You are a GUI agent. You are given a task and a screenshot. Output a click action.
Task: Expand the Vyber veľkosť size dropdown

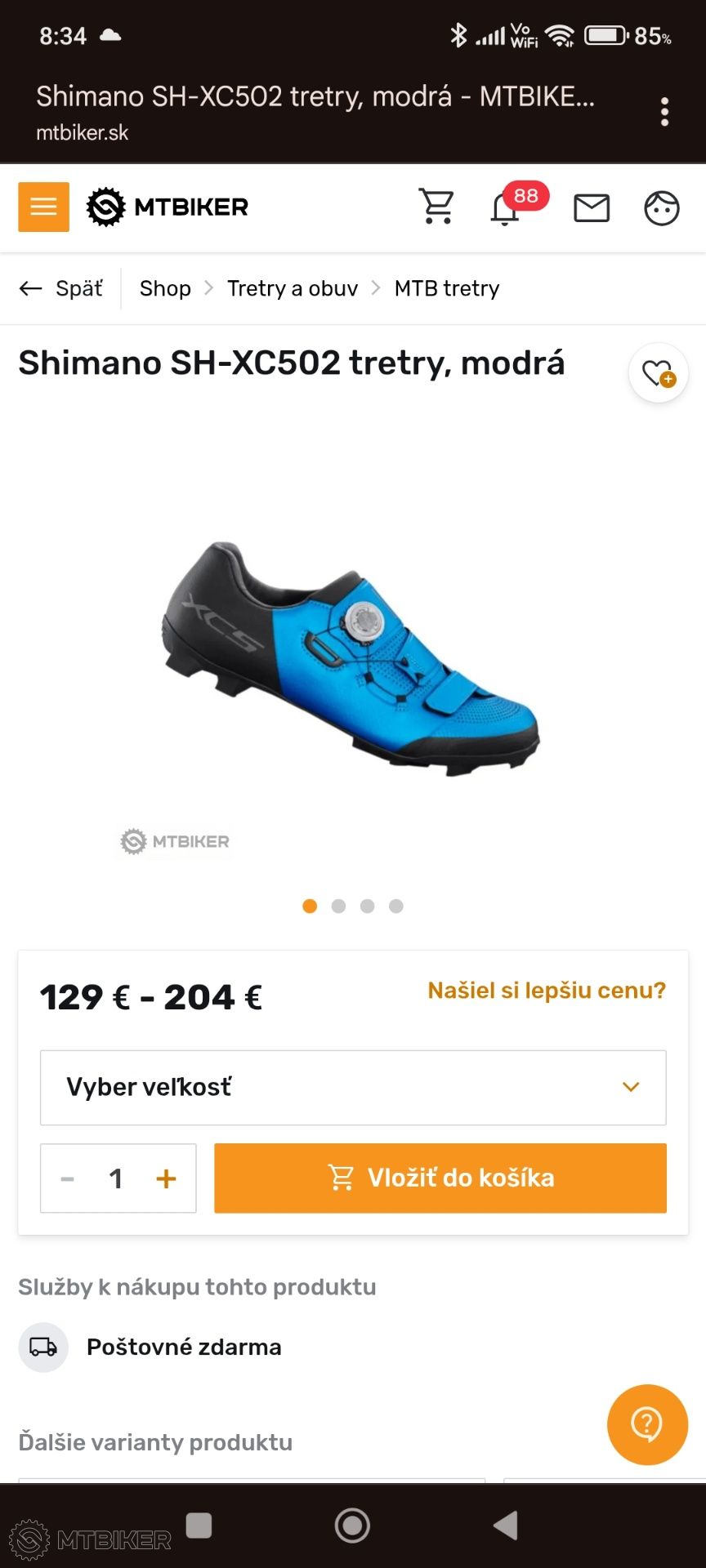353,1088
